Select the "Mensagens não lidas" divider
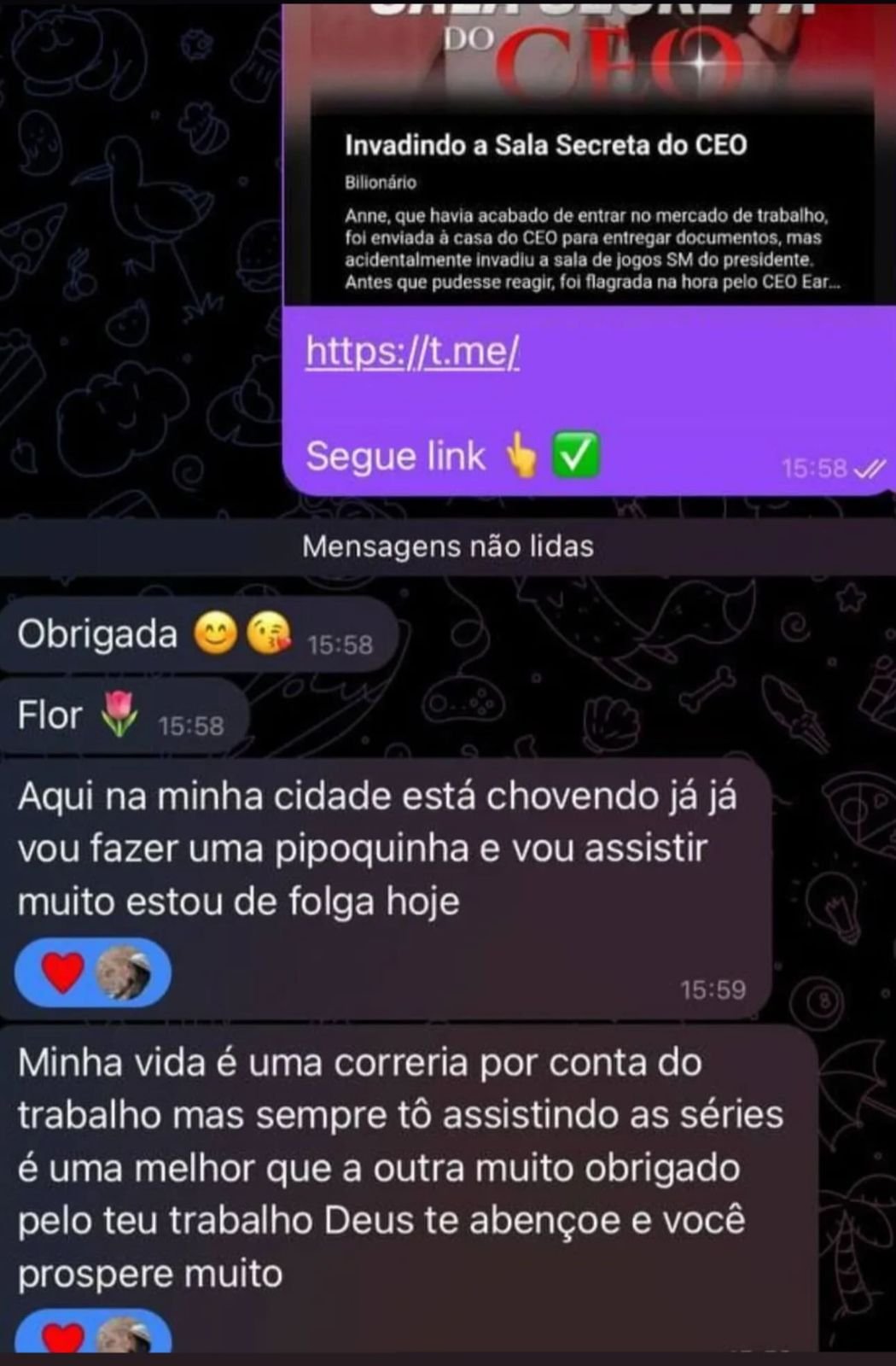The height and width of the screenshot is (1366, 896). 448,546
